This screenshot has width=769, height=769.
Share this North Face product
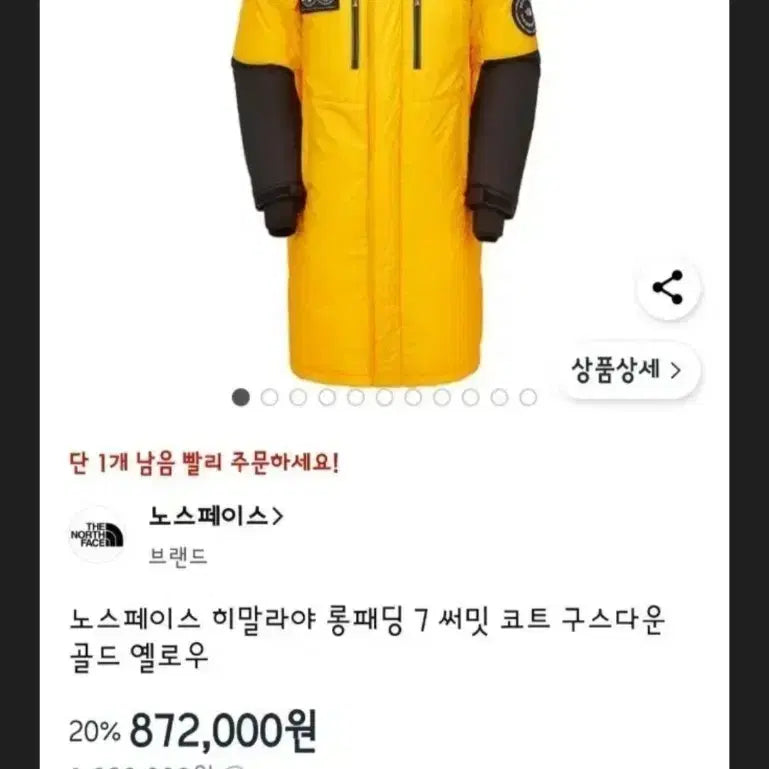(667, 288)
